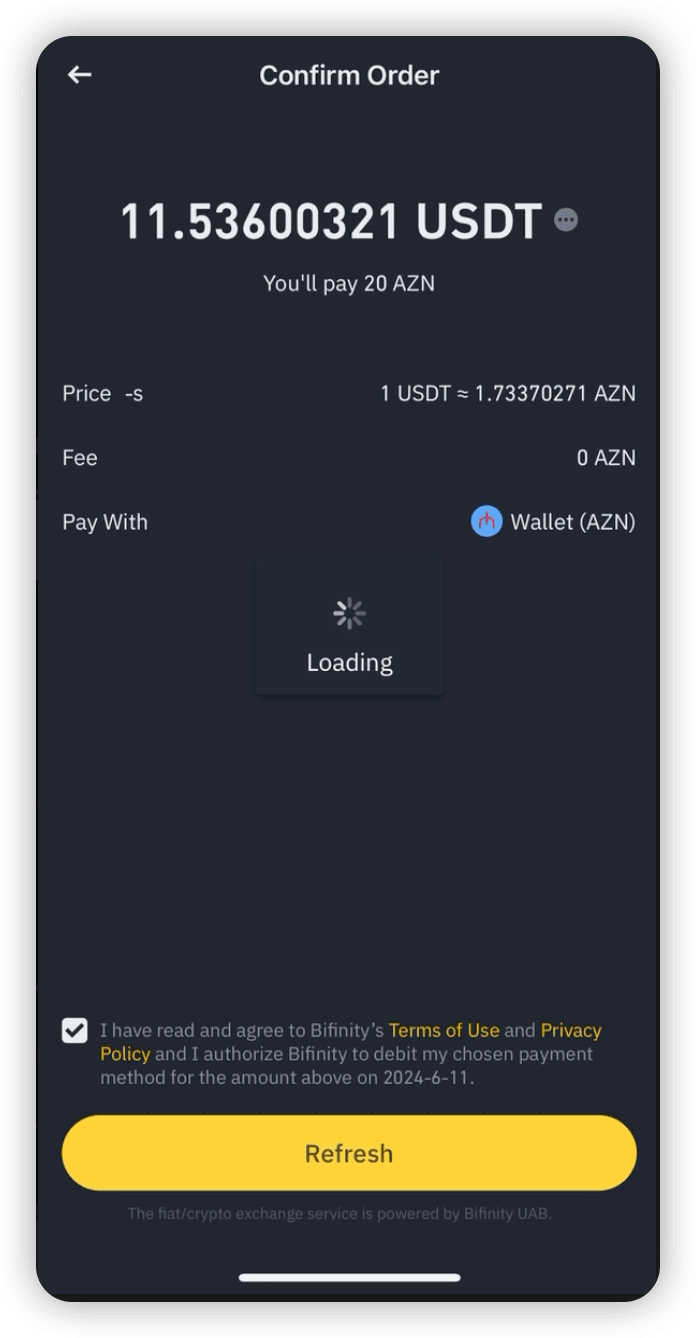This screenshot has width=696, height=1338.
Task: Open the Terms of Use link
Action: coord(443,1030)
